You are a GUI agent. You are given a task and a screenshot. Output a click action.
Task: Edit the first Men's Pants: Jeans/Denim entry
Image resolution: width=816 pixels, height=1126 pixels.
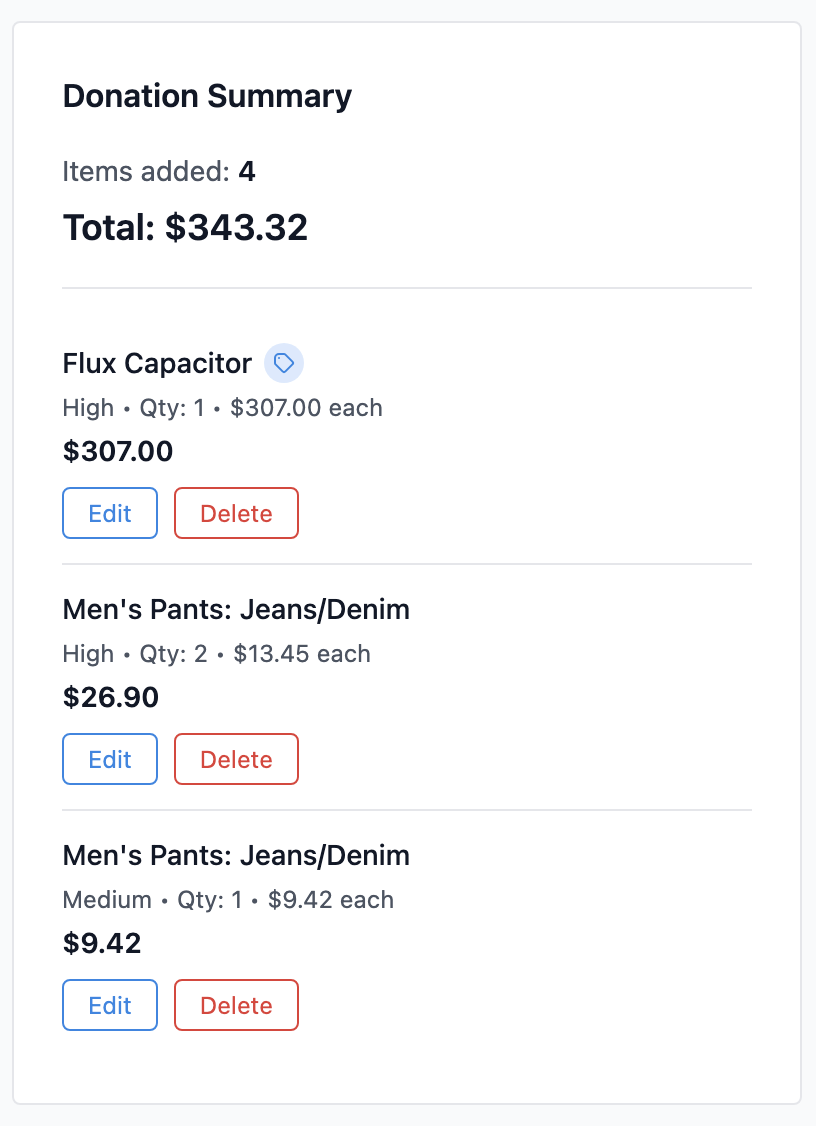109,758
